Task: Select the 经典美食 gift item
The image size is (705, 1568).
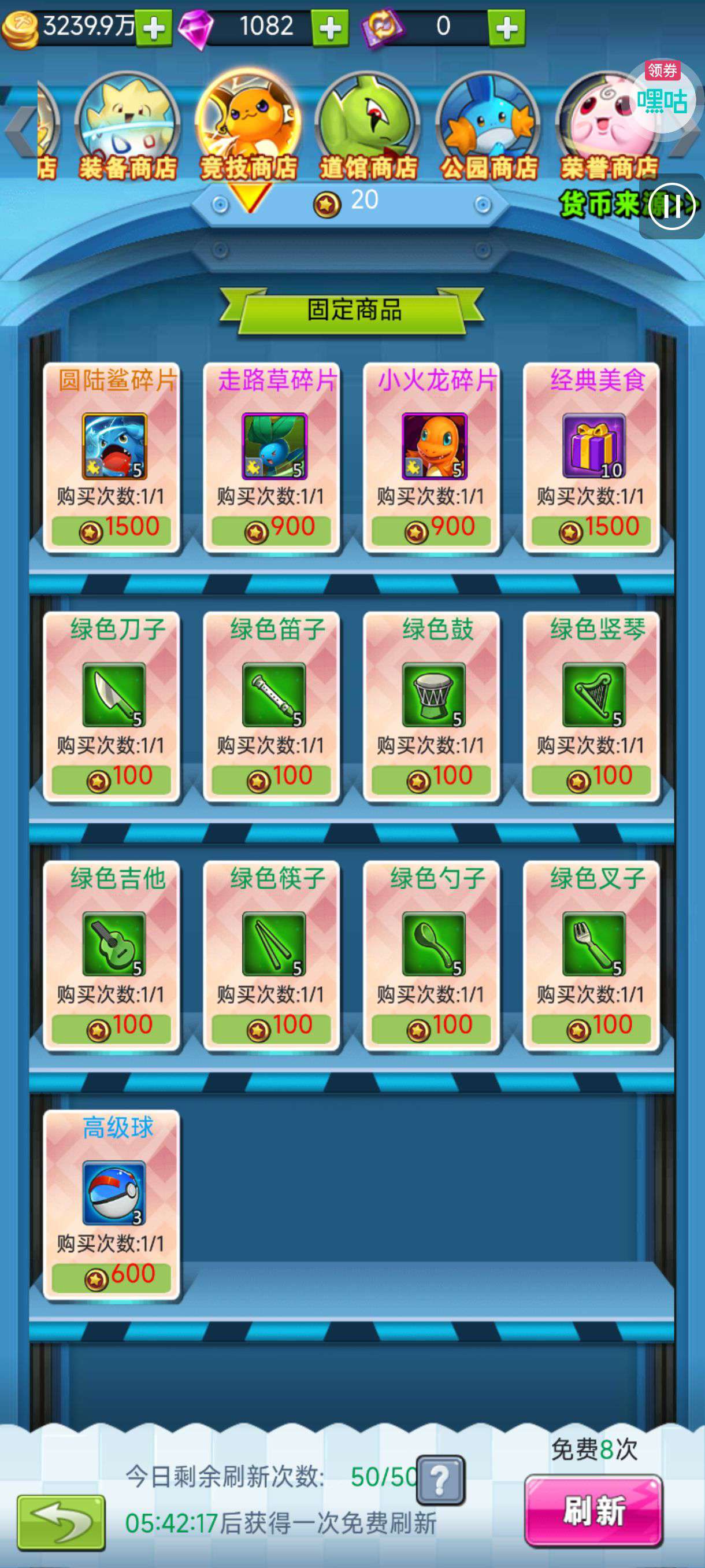Action: pos(591,458)
